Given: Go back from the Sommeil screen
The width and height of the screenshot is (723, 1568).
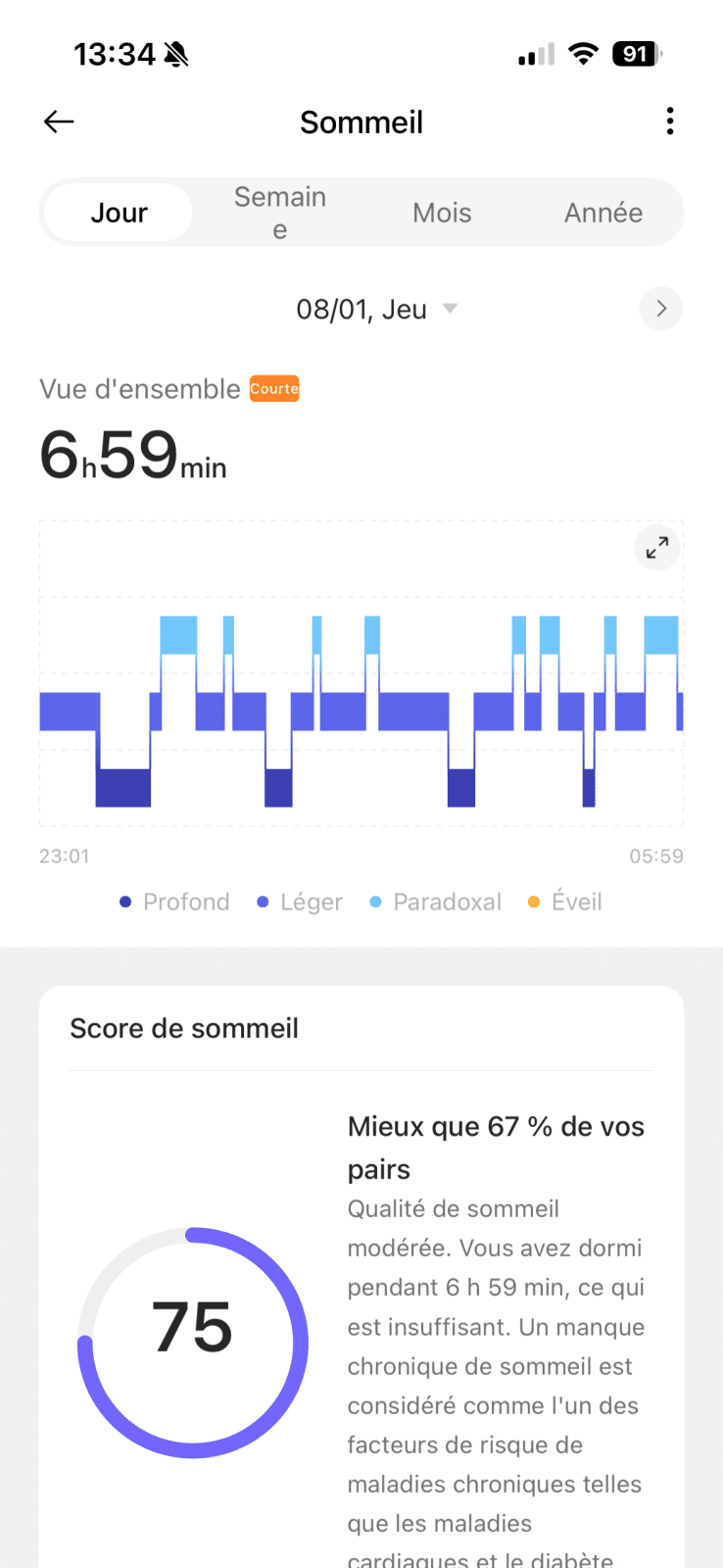Looking at the screenshot, I should click(59, 122).
